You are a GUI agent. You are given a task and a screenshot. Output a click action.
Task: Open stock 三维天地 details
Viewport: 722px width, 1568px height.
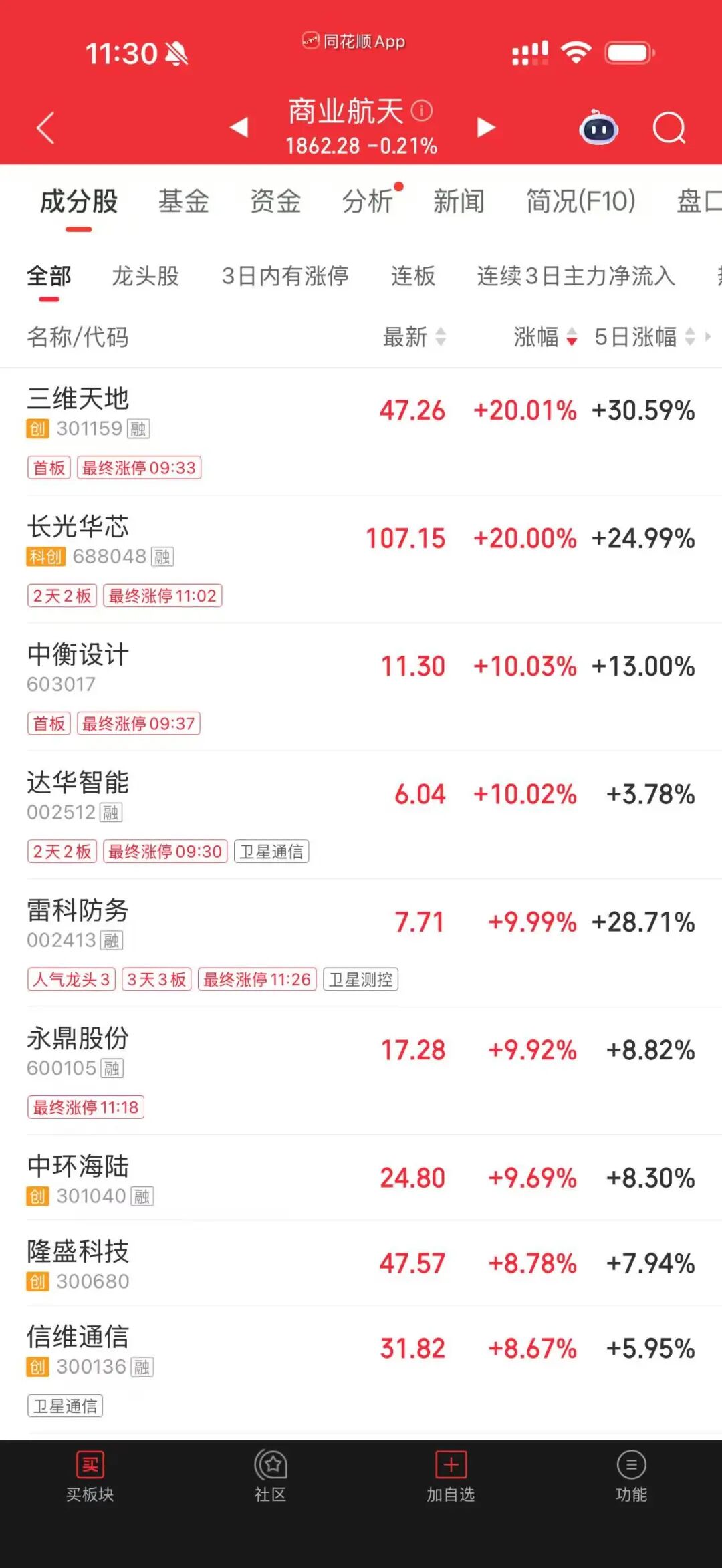(x=78, y=399)
